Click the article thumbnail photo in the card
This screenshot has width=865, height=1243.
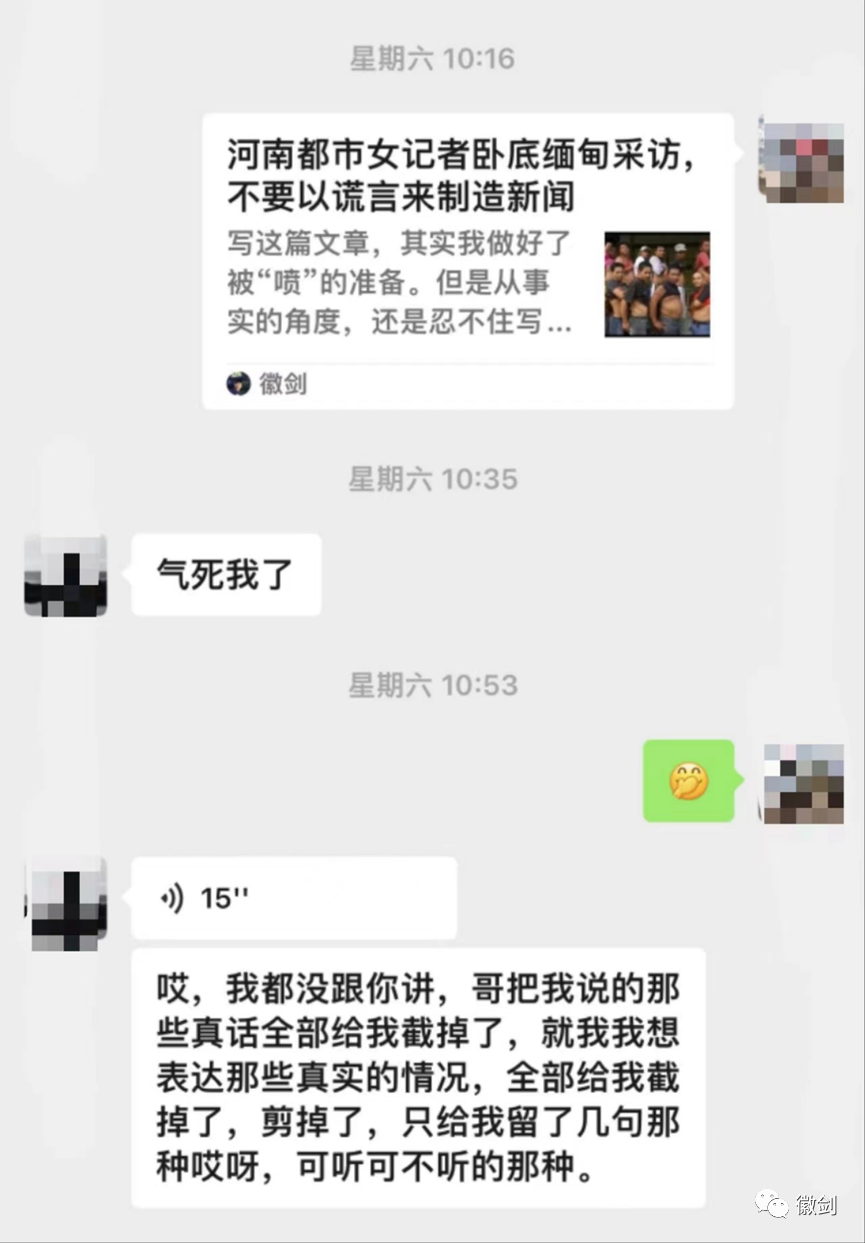pos(656,283)
